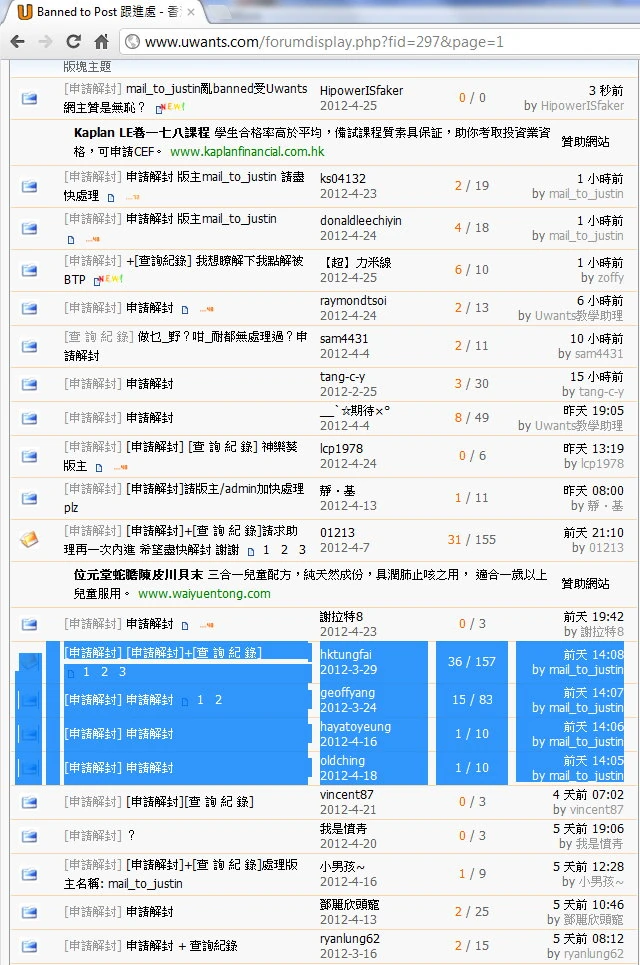
Task: Go back to the previous page
Action: point(17,42)
